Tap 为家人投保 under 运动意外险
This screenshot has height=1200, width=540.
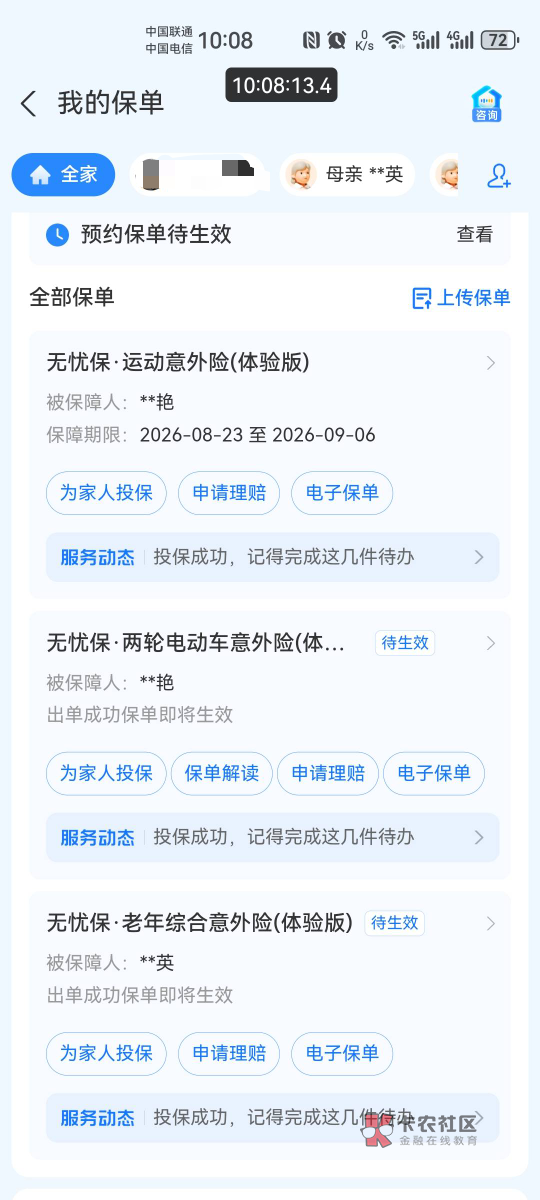click(106, 493)
